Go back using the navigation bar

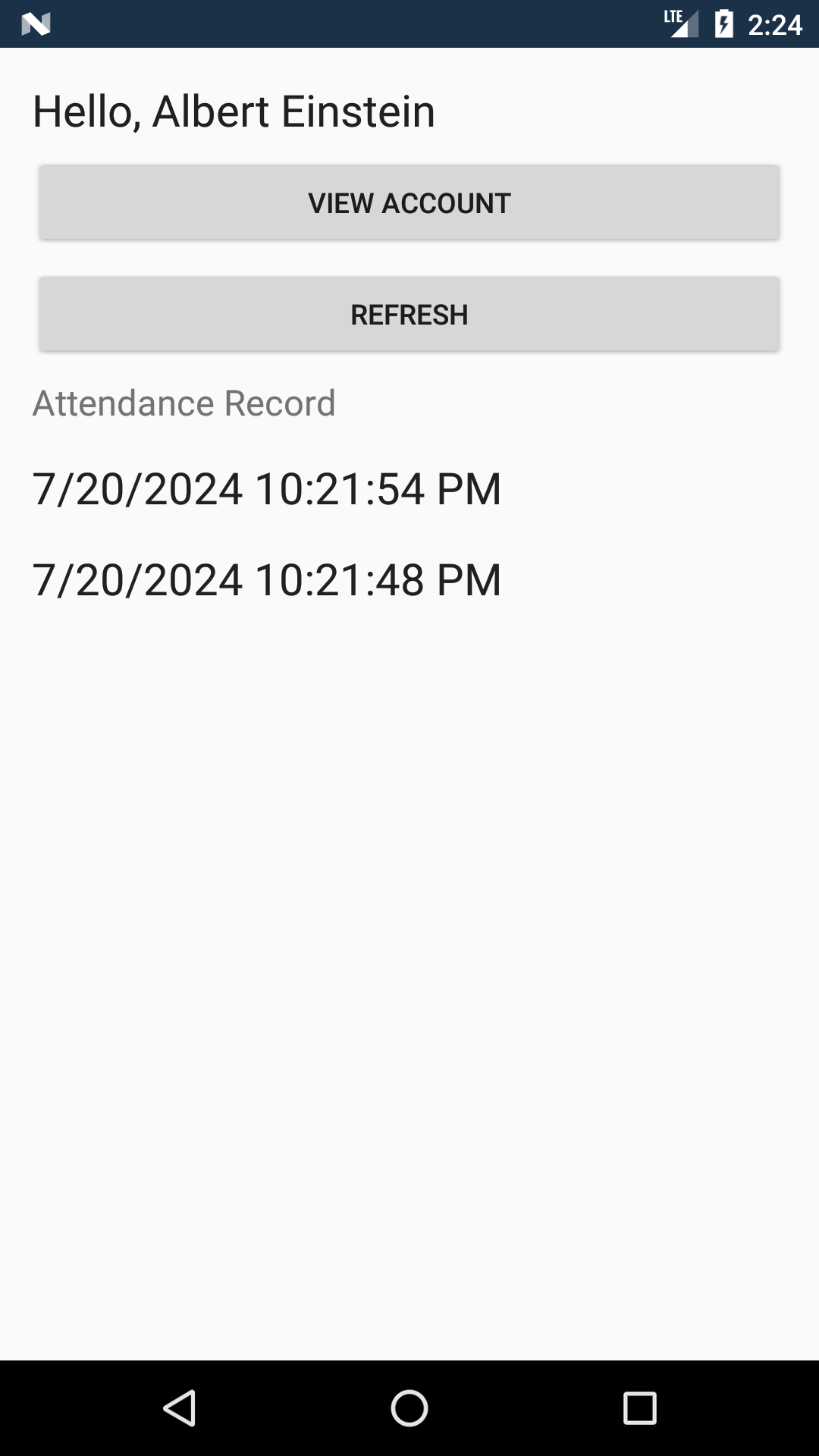click(x=180, y=1408)
